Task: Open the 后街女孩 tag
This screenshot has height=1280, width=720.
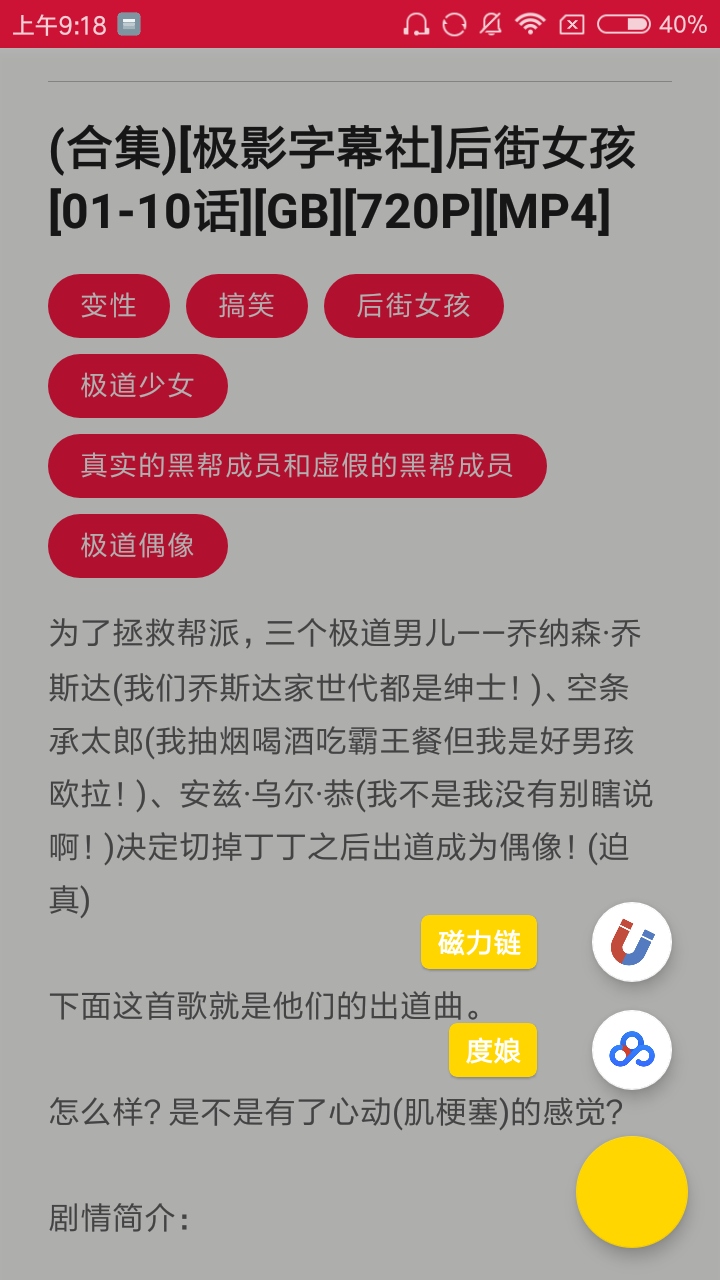Action: [x=414, y=306]
